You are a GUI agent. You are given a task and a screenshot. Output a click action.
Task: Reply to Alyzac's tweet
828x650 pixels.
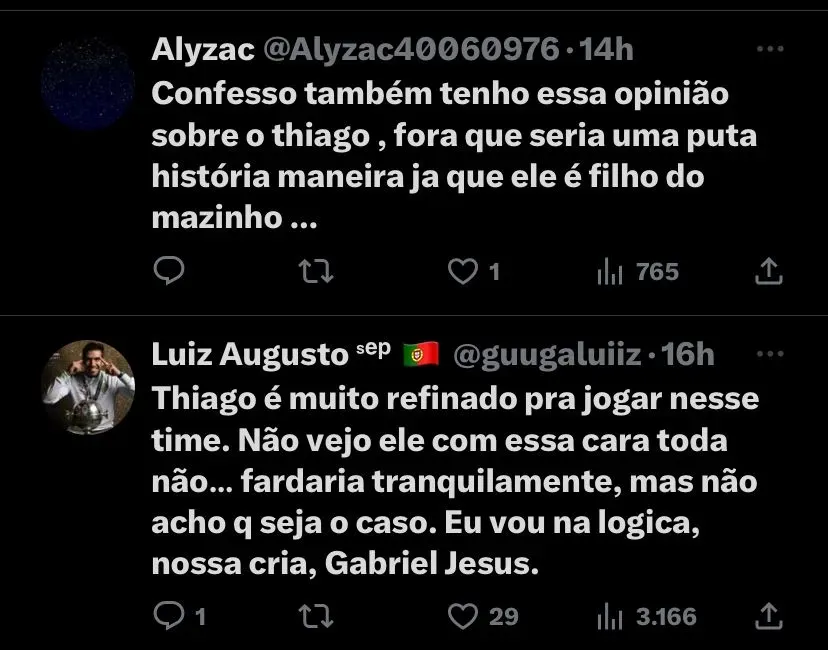click(x=169, y=271)
